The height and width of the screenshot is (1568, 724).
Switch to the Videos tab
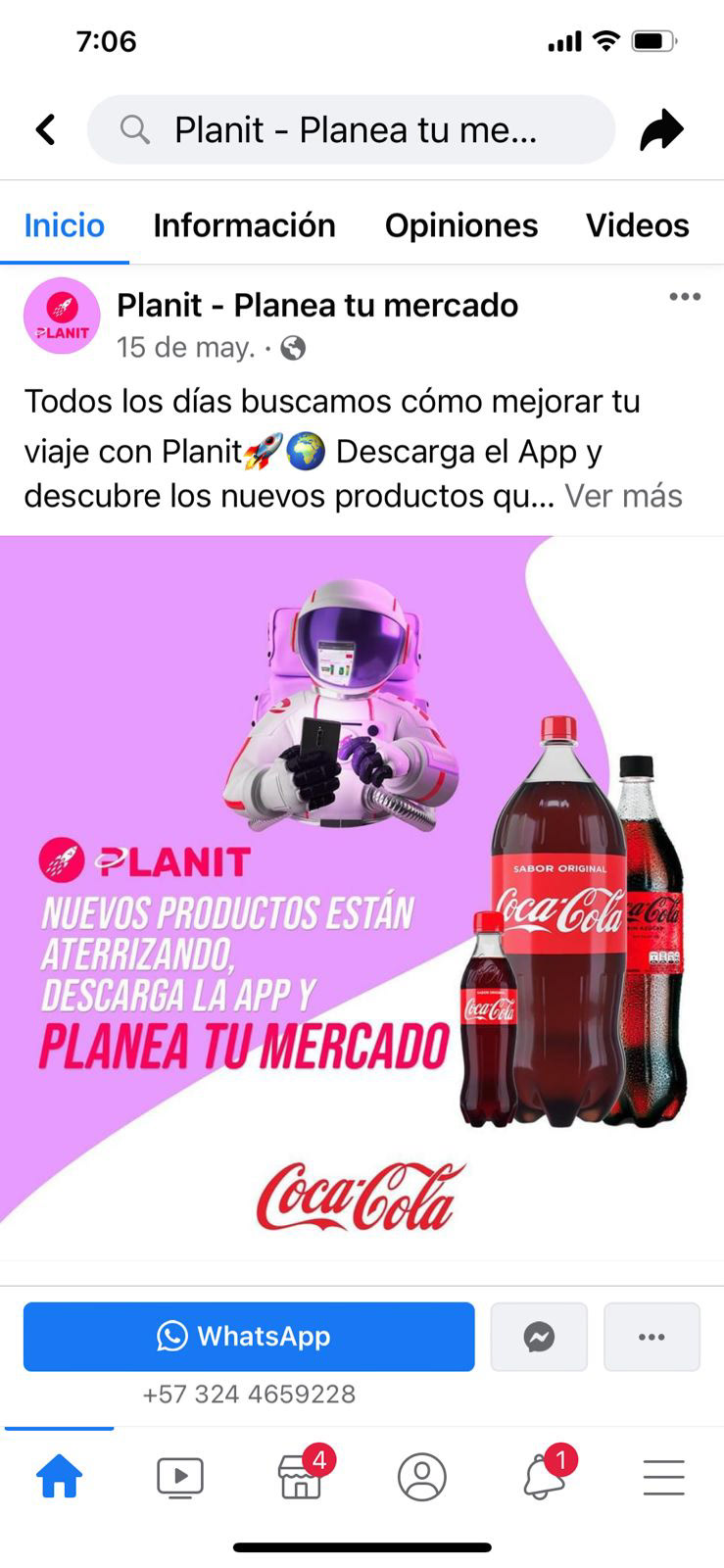point(637,225)
